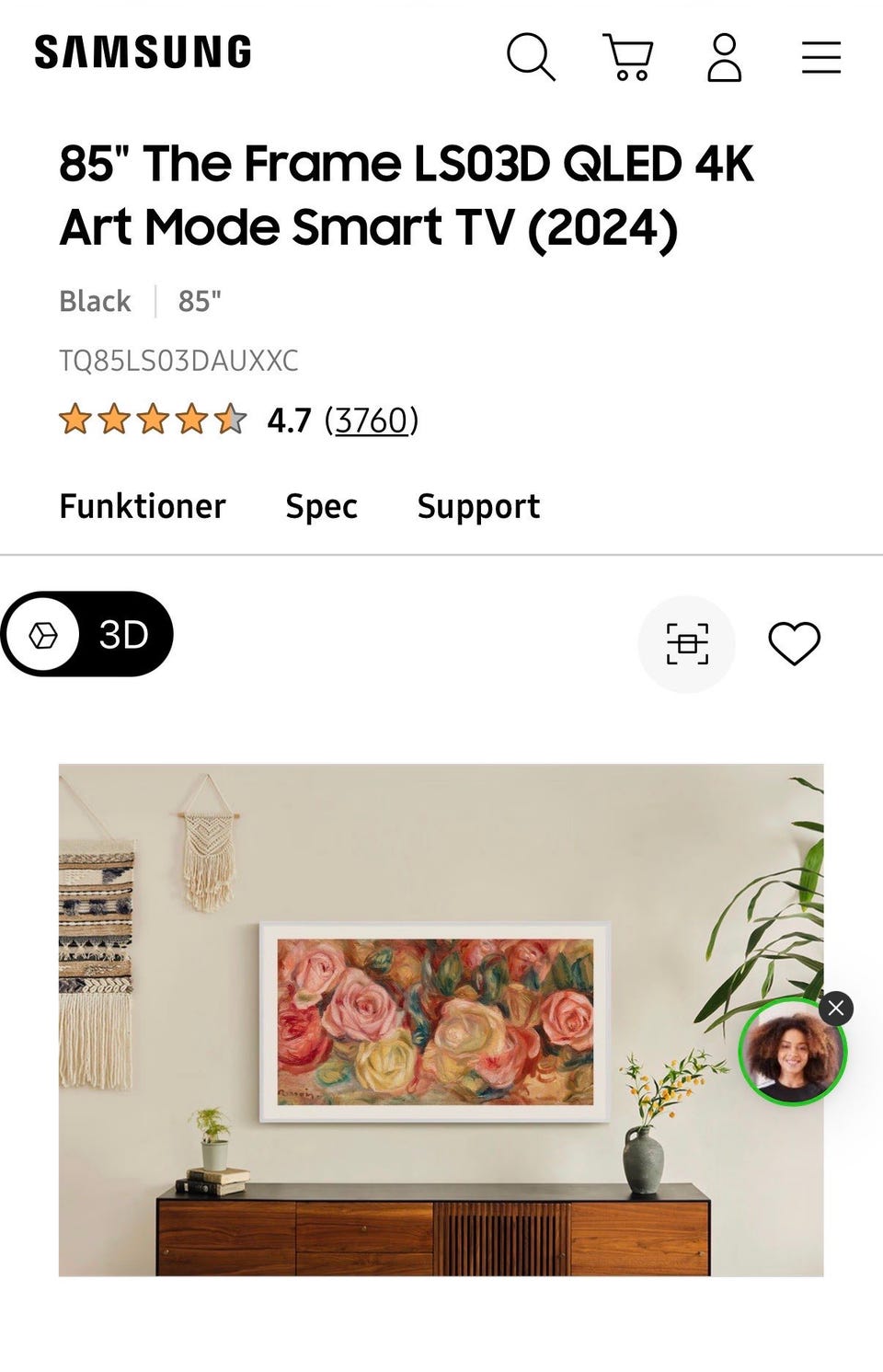Close the video assistant bubble
883x1372 pixels.
coord(835,1009)
